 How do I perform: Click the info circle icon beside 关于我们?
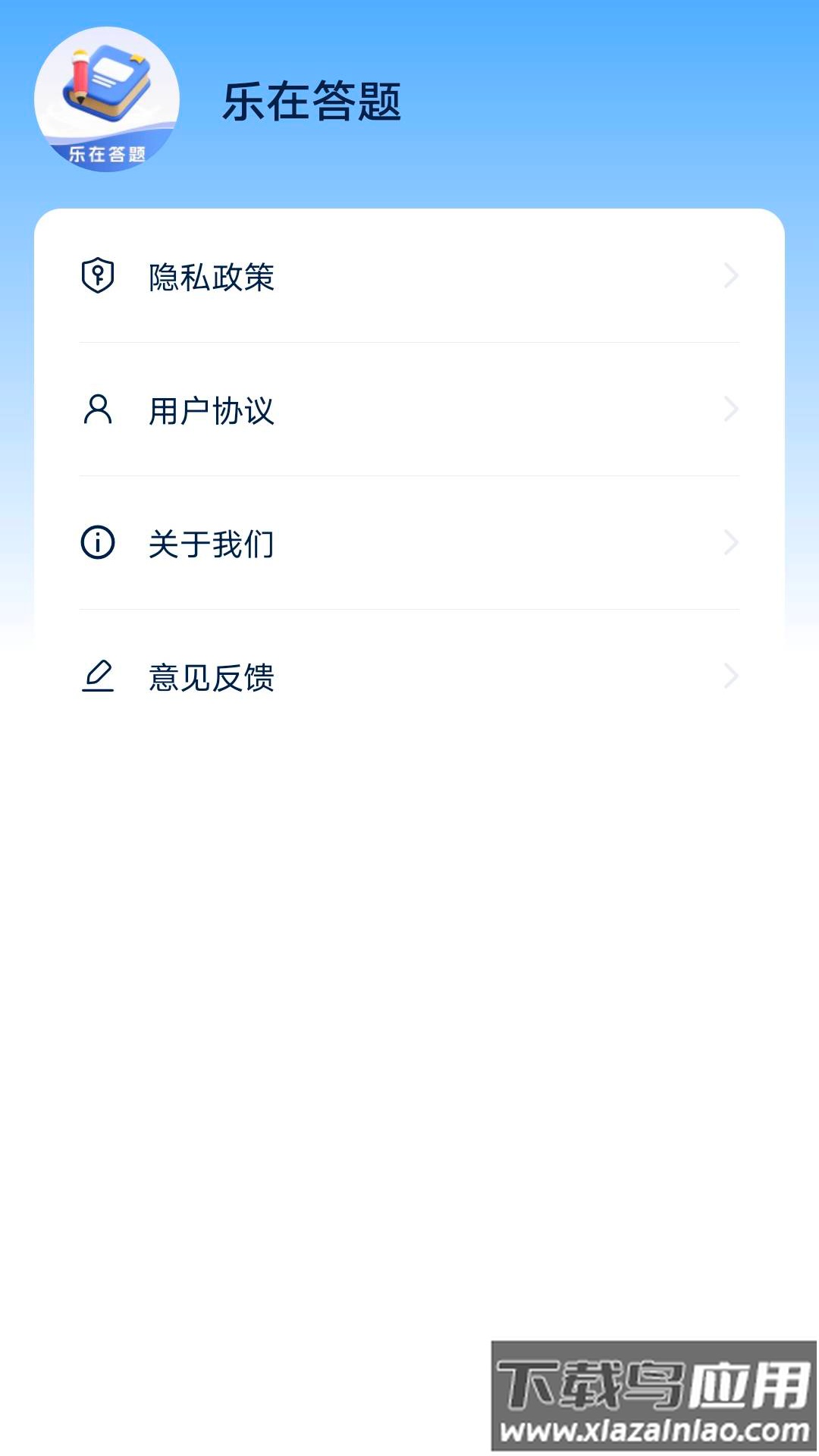click(97, 543)
